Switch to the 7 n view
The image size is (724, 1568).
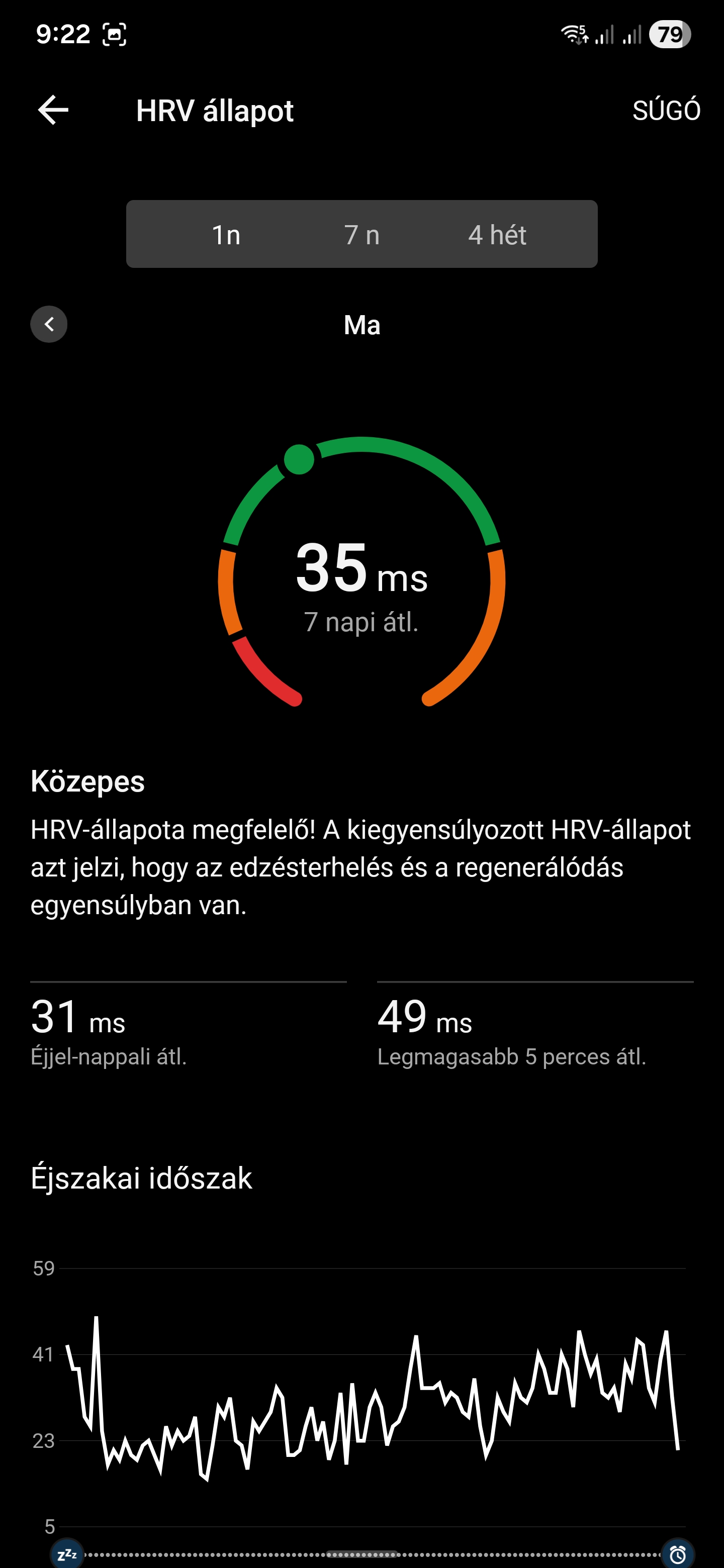[x=361, y=234]
